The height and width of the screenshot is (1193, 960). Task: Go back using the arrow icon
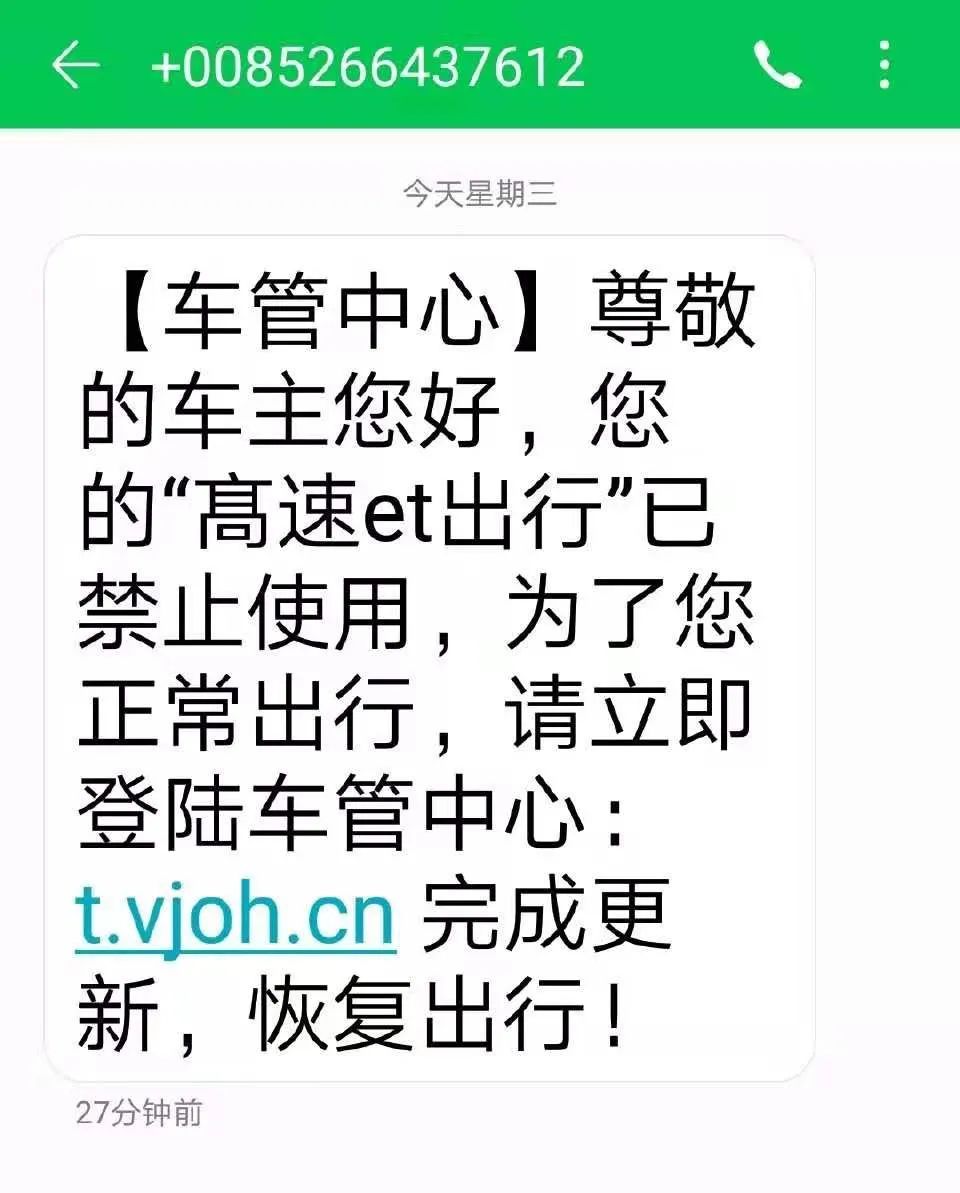(76, 66)
